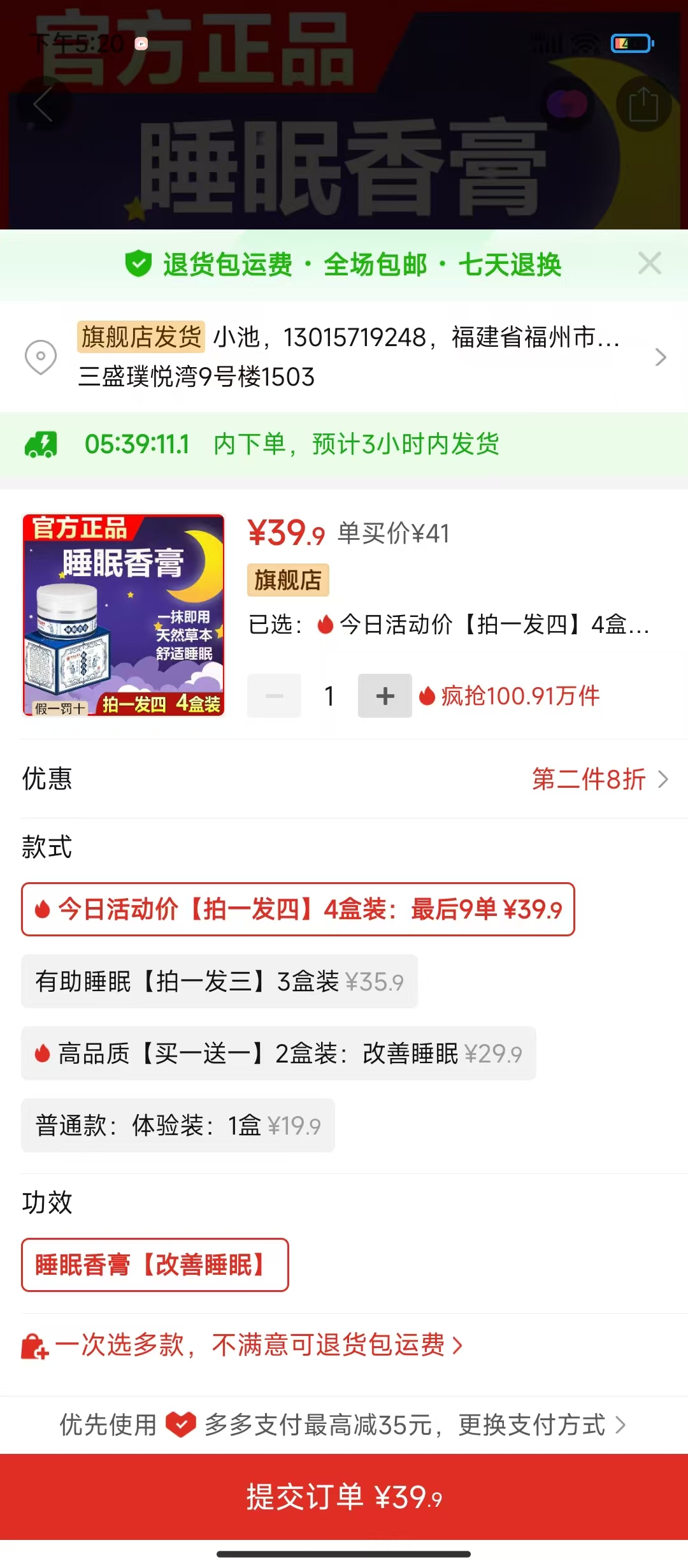688x1568 pixels.
Task: Decrease quantity with the minus button
Action: tap(275, 696)
